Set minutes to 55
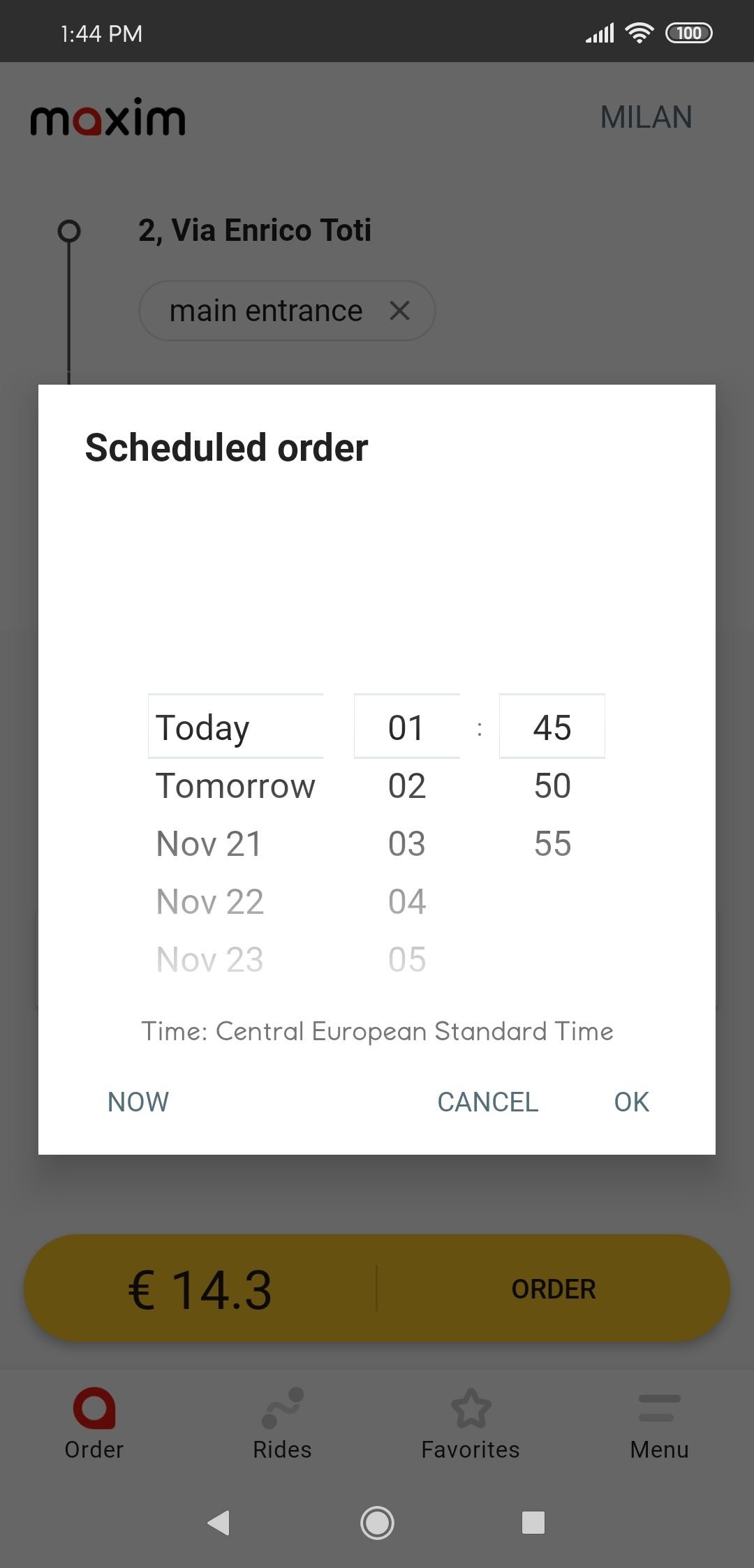 click(552, 844)
